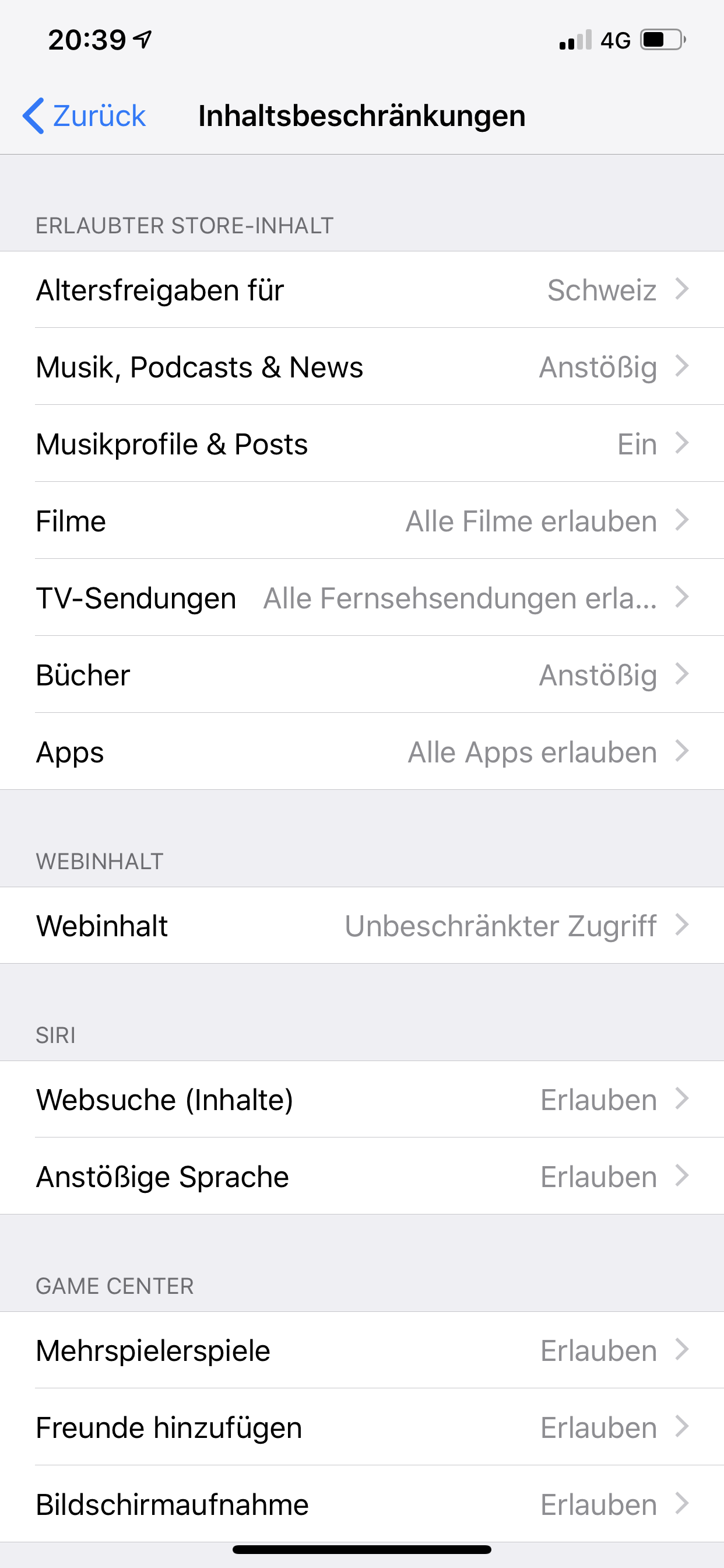This screenshot has height=1568, width=724.
Task: Open Musik, Podcasts & News rating
Action: click(362, 367)
